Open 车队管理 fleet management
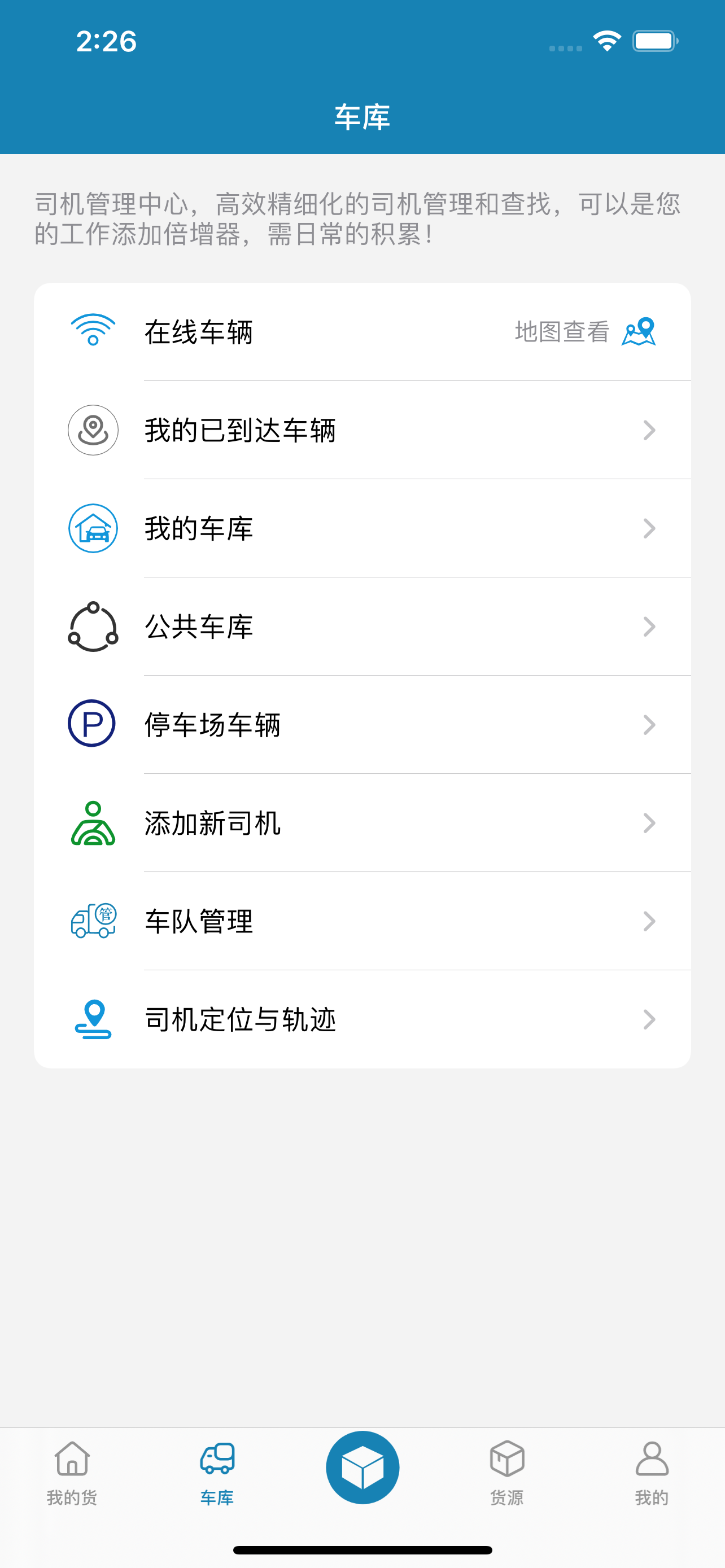Image resolution: width=725 pixels, height=1568 pixels. (362, 921)
